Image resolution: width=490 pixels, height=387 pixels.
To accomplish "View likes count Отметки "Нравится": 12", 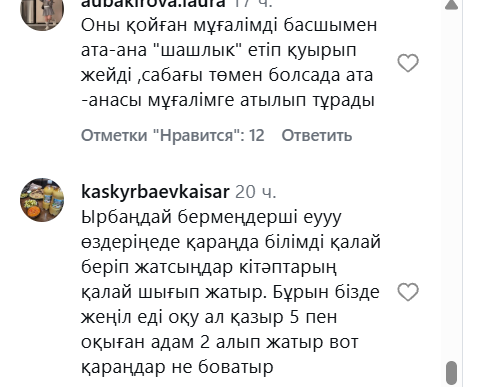I will point(173,135).
